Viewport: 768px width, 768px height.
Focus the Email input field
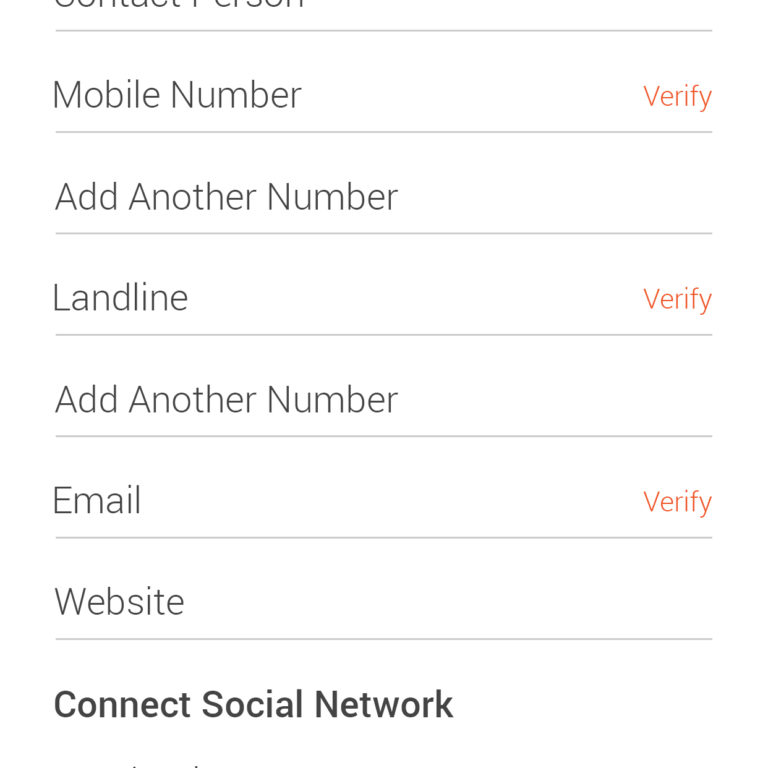point(330,501)
